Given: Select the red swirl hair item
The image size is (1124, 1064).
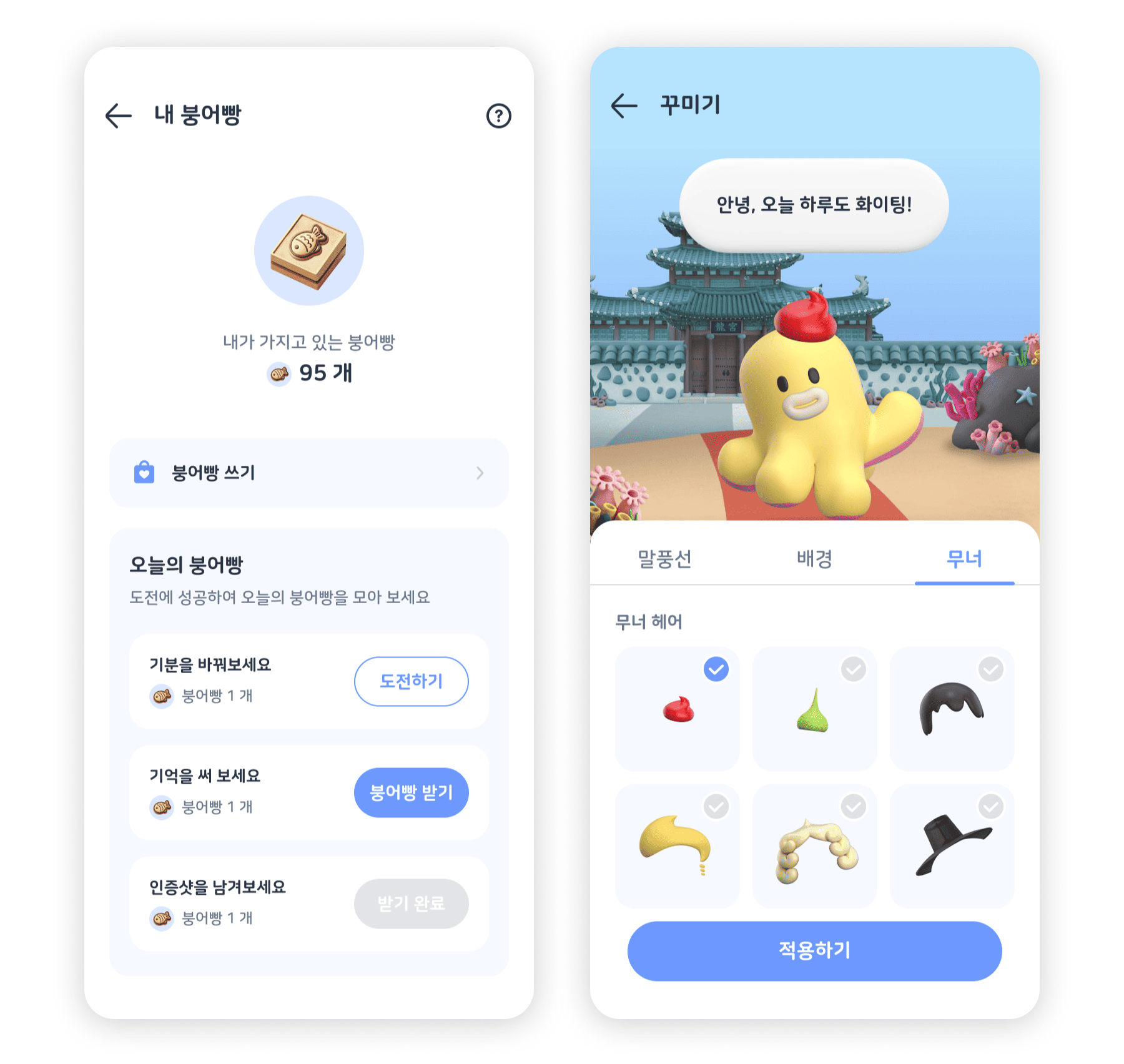Looking at the screenshot, I should click(x=678, y=709).
